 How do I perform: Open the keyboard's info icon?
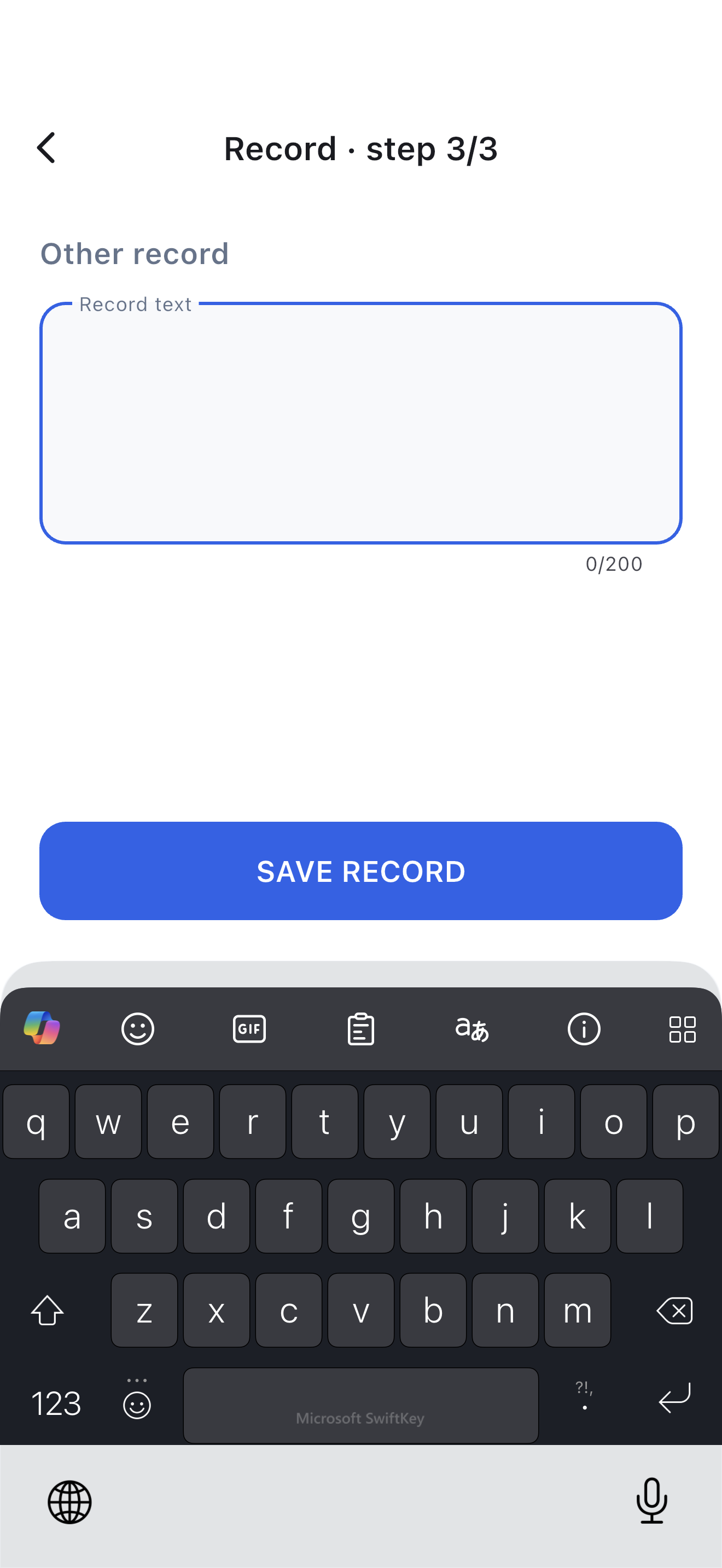point(584,1029)
